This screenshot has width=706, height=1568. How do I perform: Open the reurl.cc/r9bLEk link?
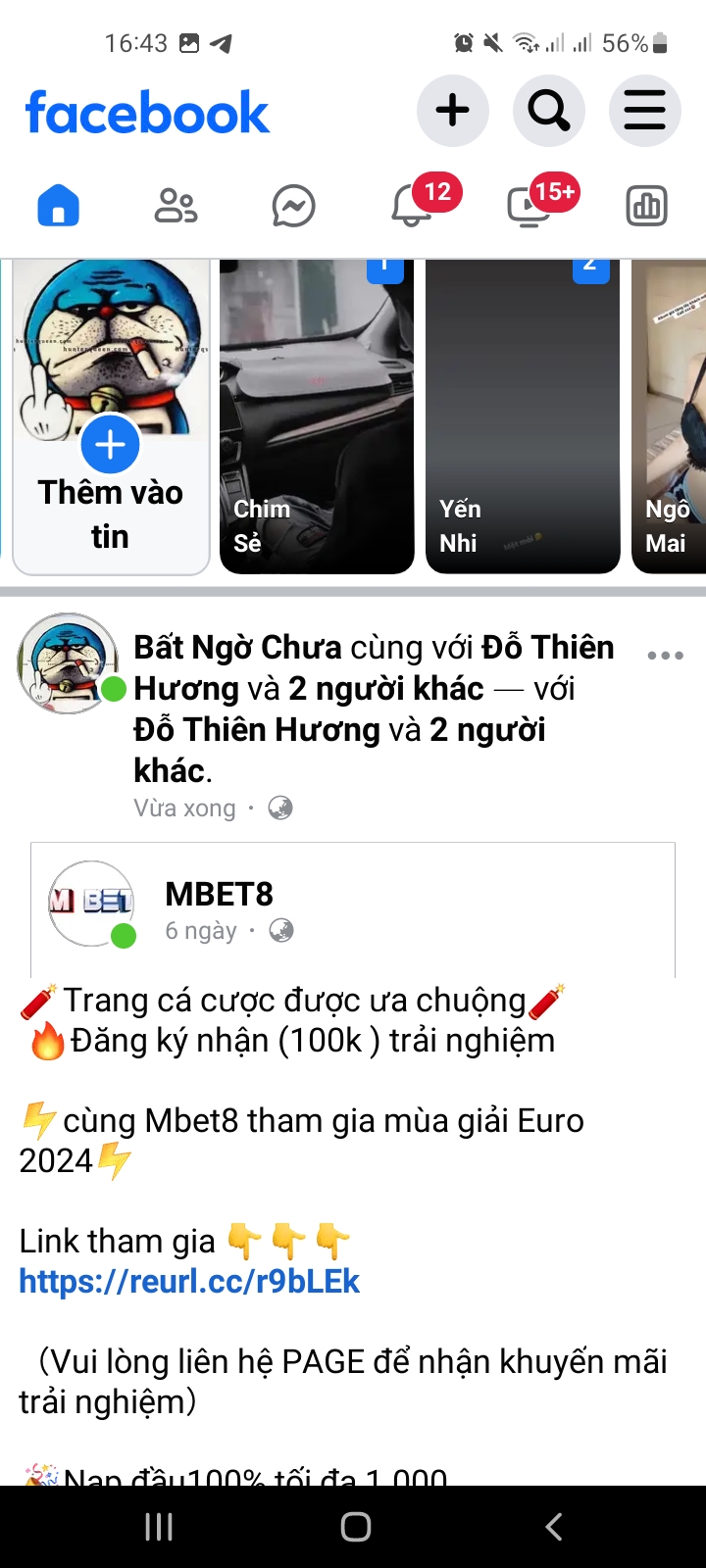tap(189, 1281)
